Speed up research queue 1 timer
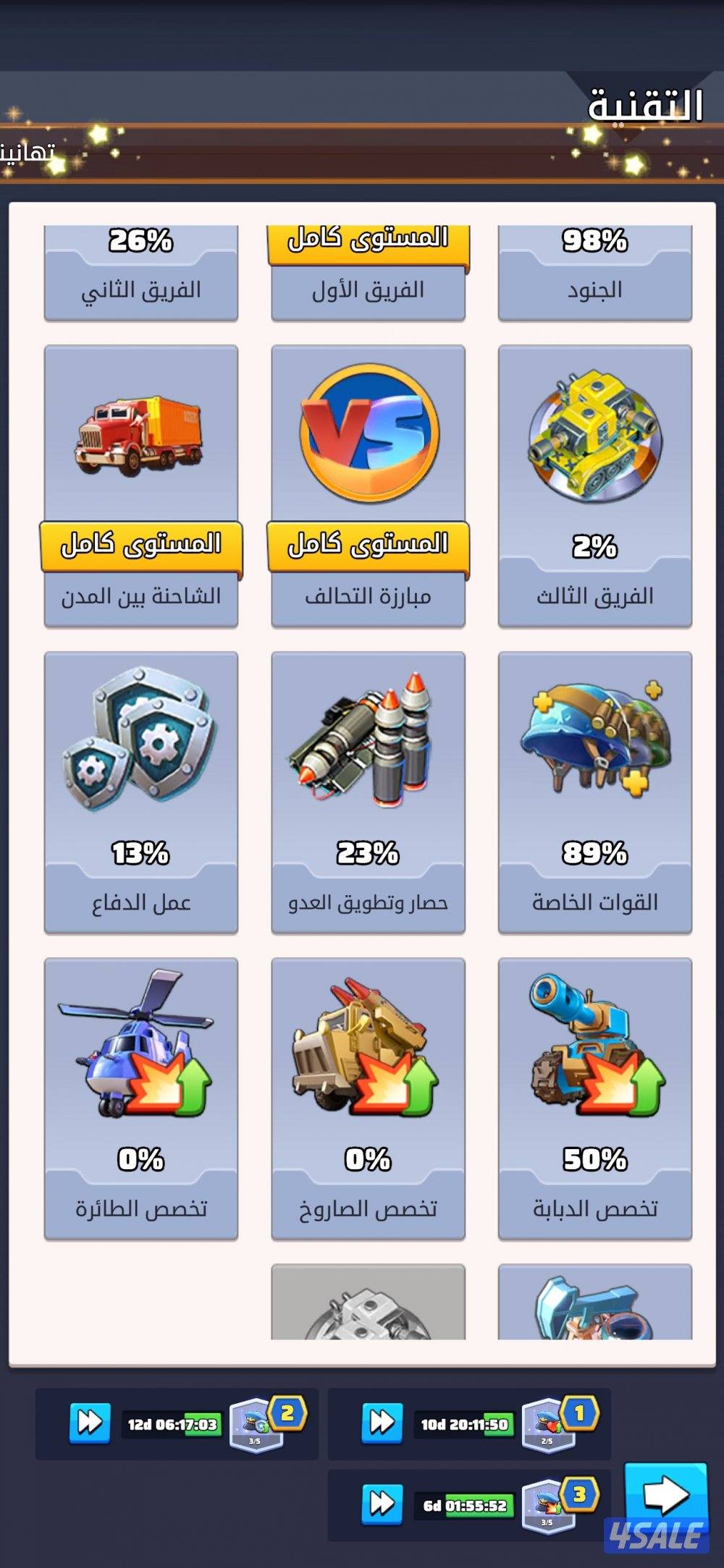 (x=382, y=1423)
